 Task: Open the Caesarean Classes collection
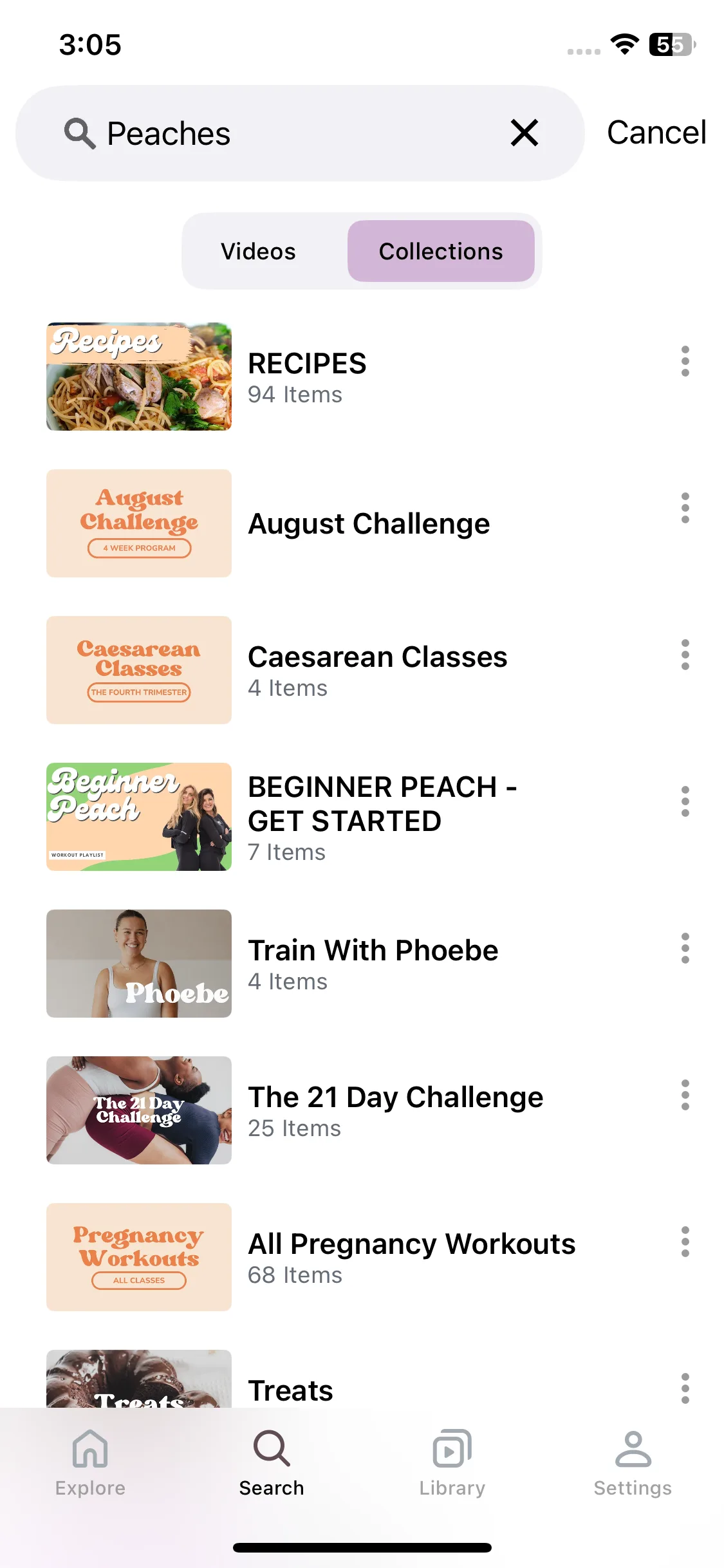pos(377,670)
